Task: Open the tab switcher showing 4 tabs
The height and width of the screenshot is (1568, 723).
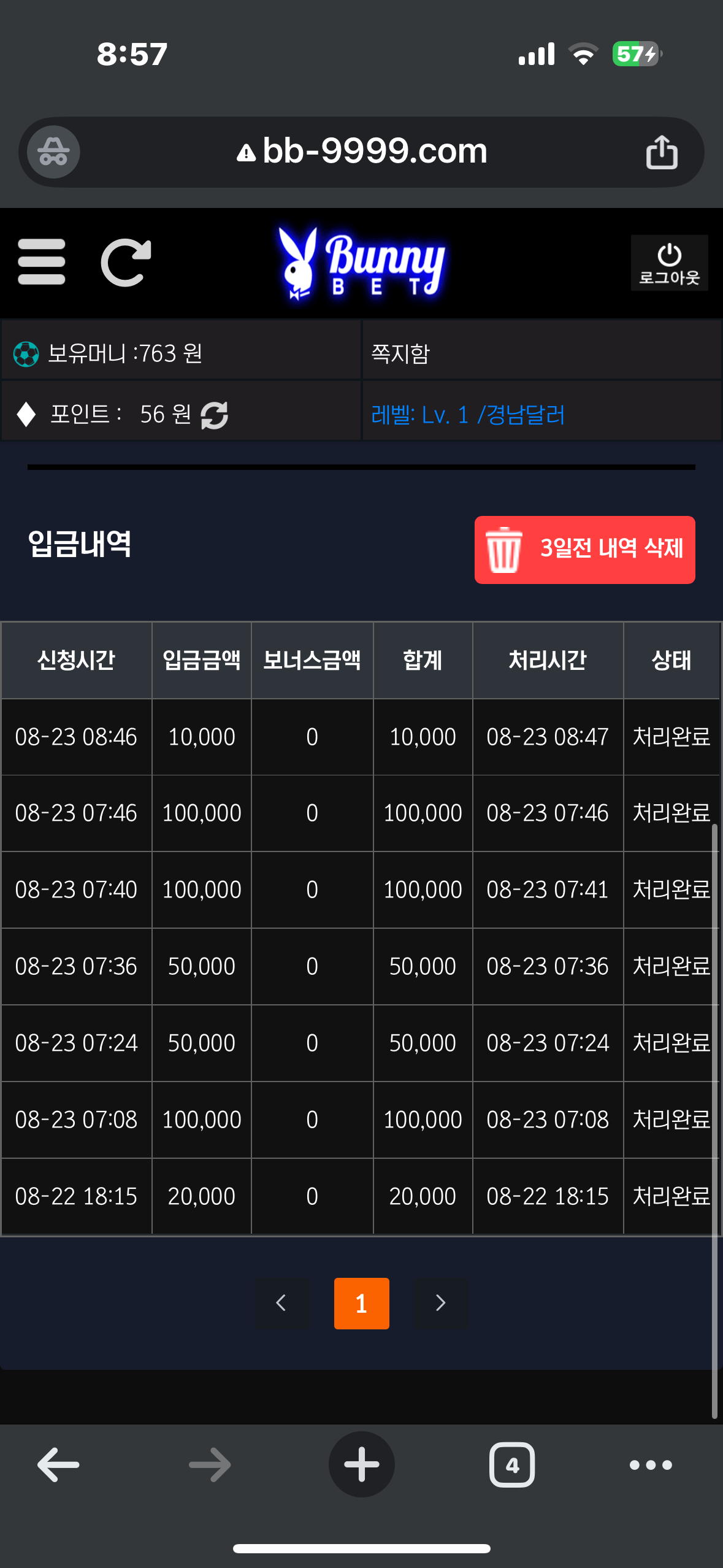Action: 512,1465
